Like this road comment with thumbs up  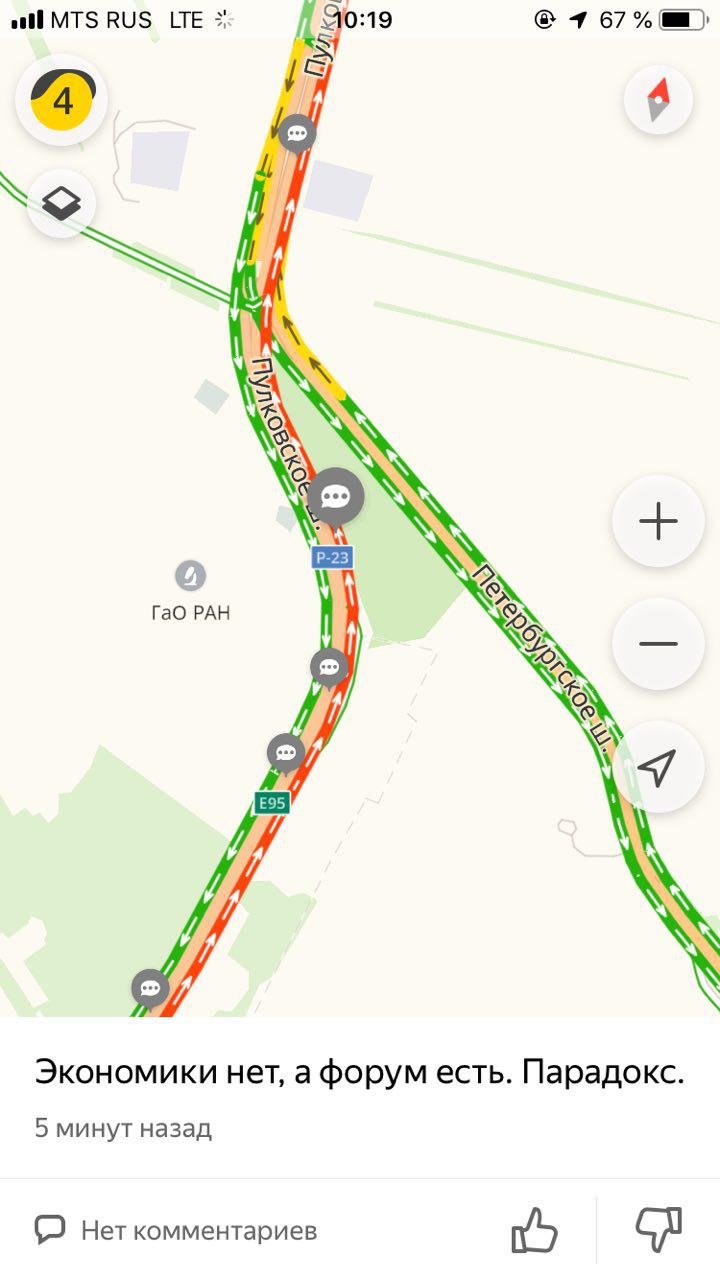point(534,1229)
